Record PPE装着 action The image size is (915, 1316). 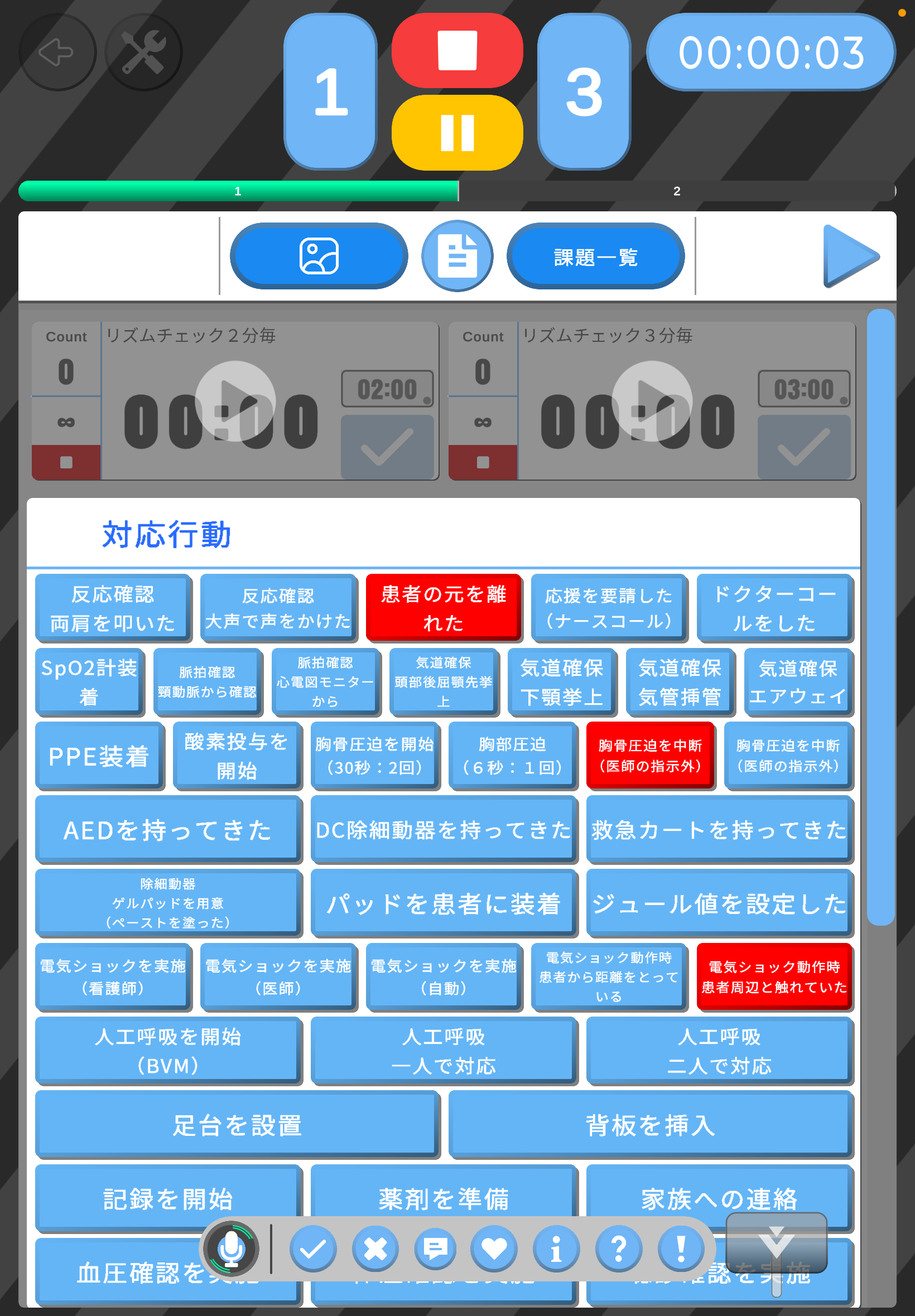click(x=99, y=756)
